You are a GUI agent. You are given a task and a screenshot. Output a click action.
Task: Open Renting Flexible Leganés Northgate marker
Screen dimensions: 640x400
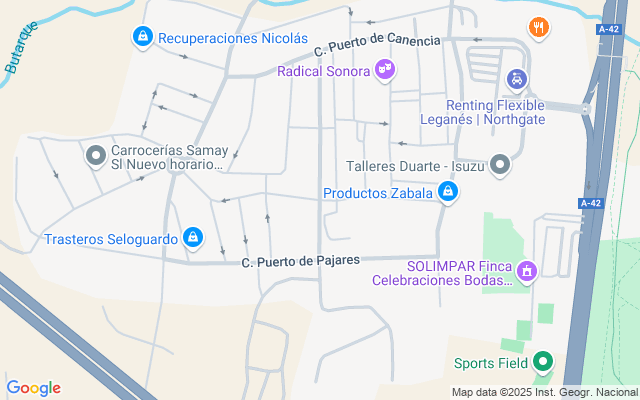pyautogui.click(x=517, y=80)
